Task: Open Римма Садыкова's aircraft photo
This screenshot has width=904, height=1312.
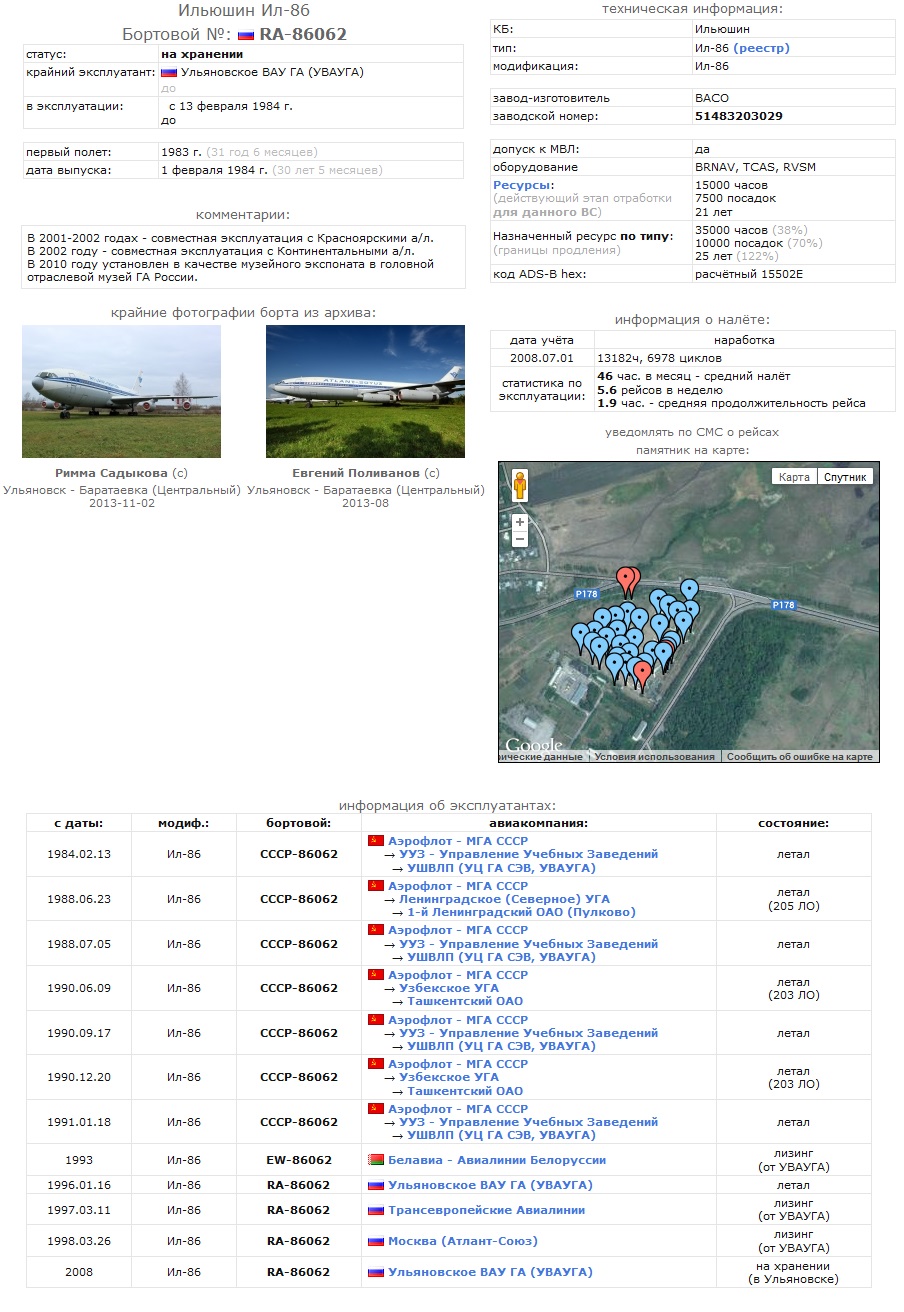Action: 121,391
